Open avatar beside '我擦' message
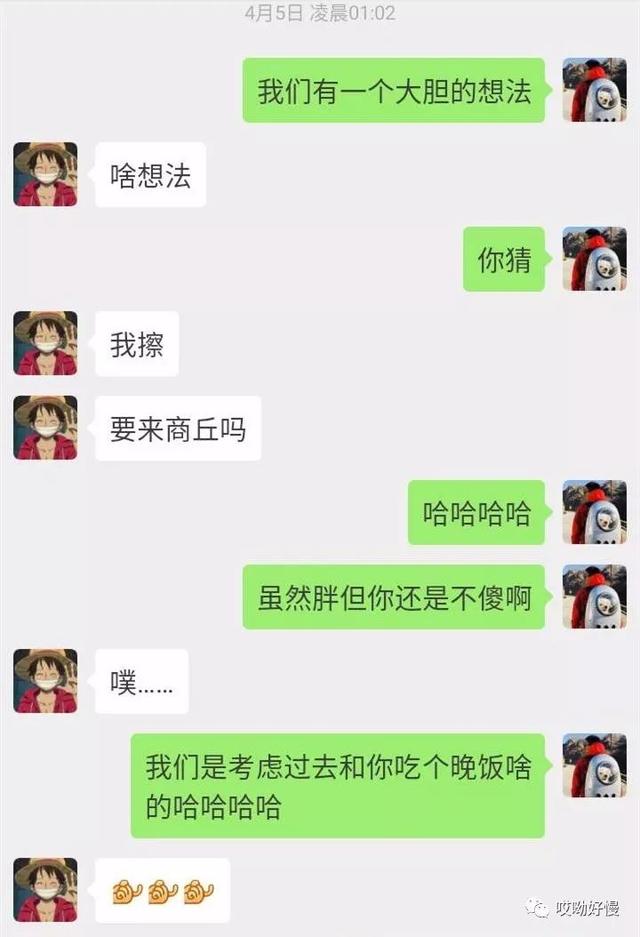This screenshot has height=937, width=640. tap(45, 343)
